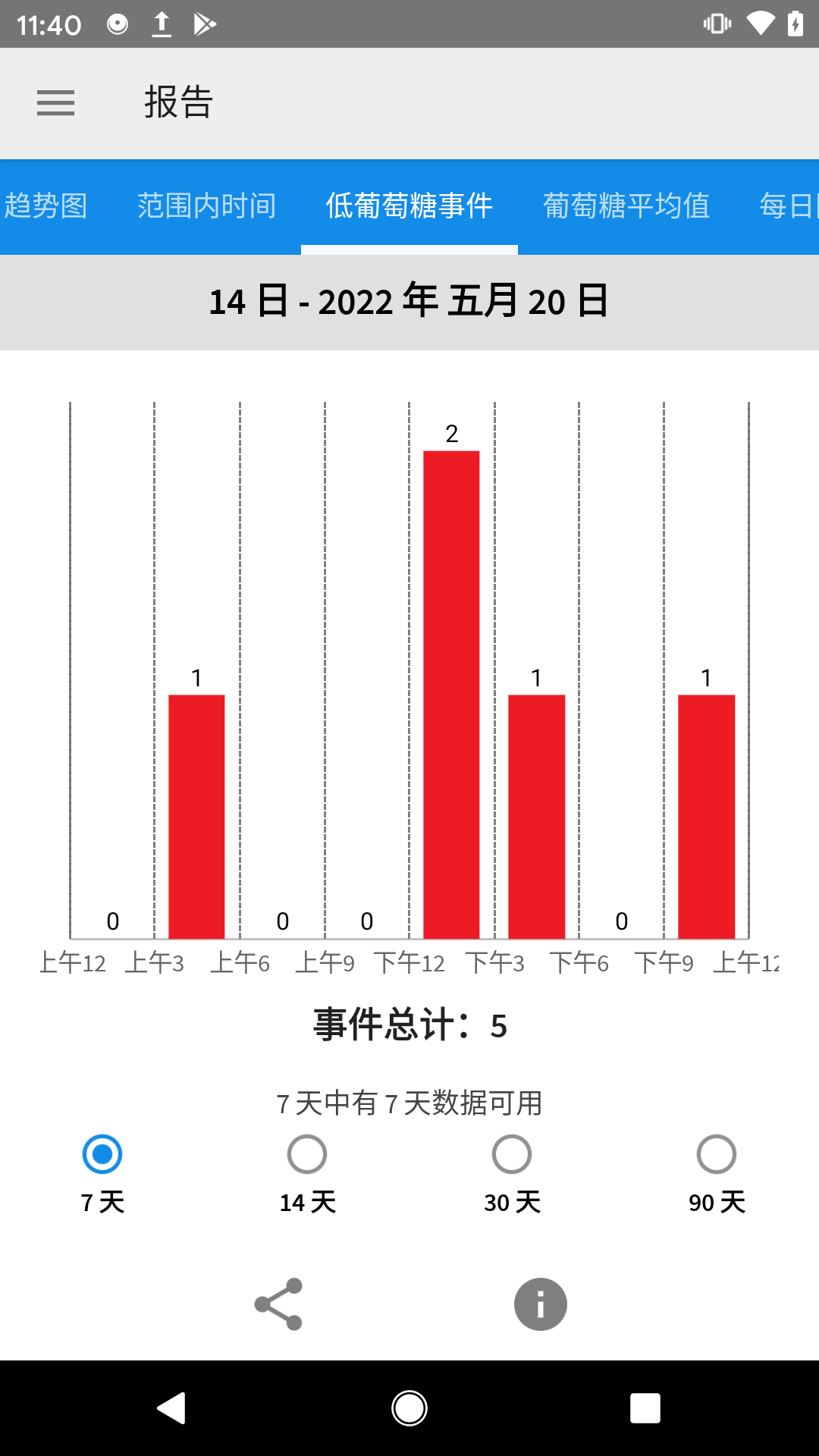Tap the share report icon

[279, 1304]
